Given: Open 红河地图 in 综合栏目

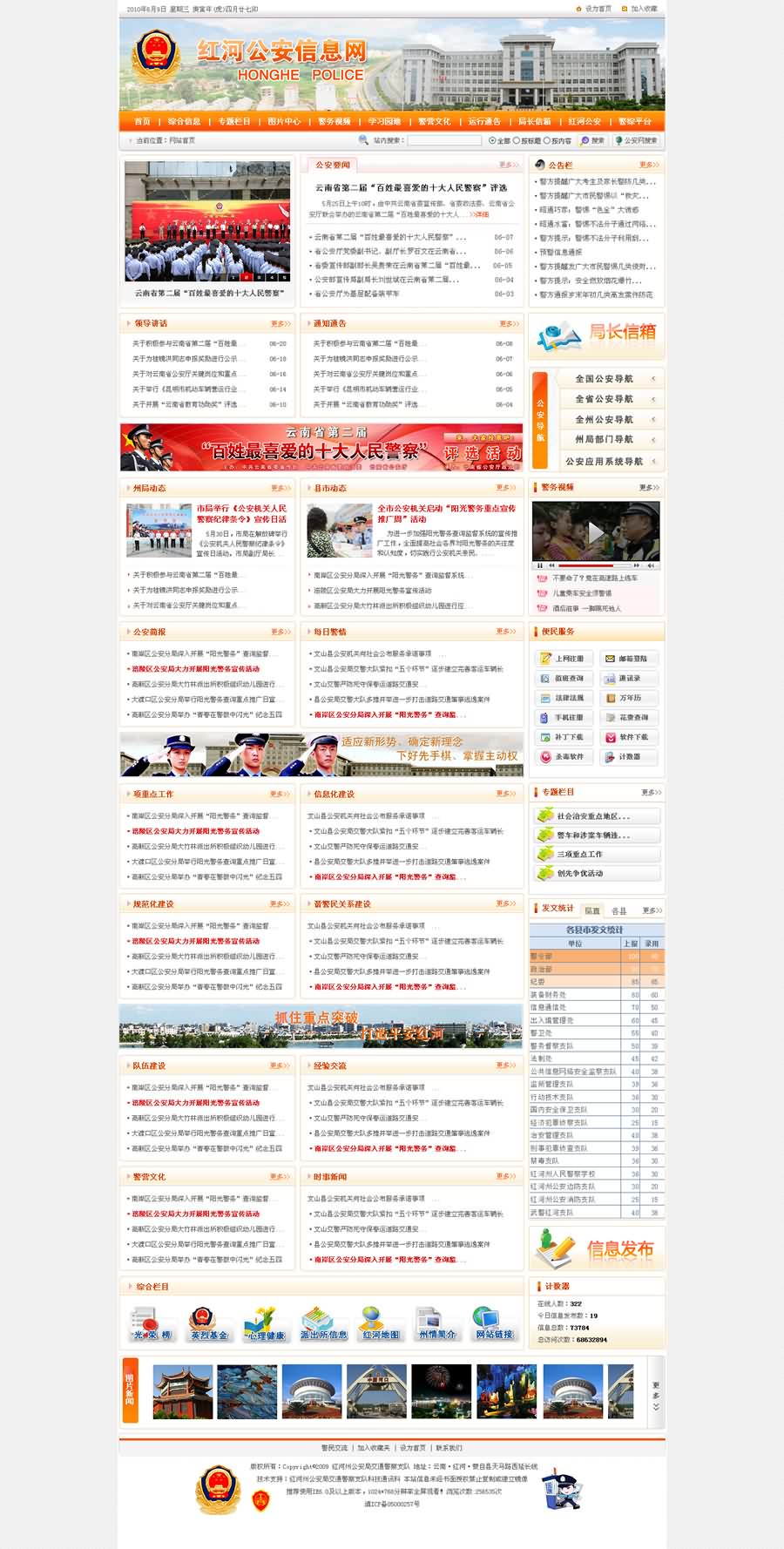Looking at the screenshot, I should click(x=381, y=1323).
